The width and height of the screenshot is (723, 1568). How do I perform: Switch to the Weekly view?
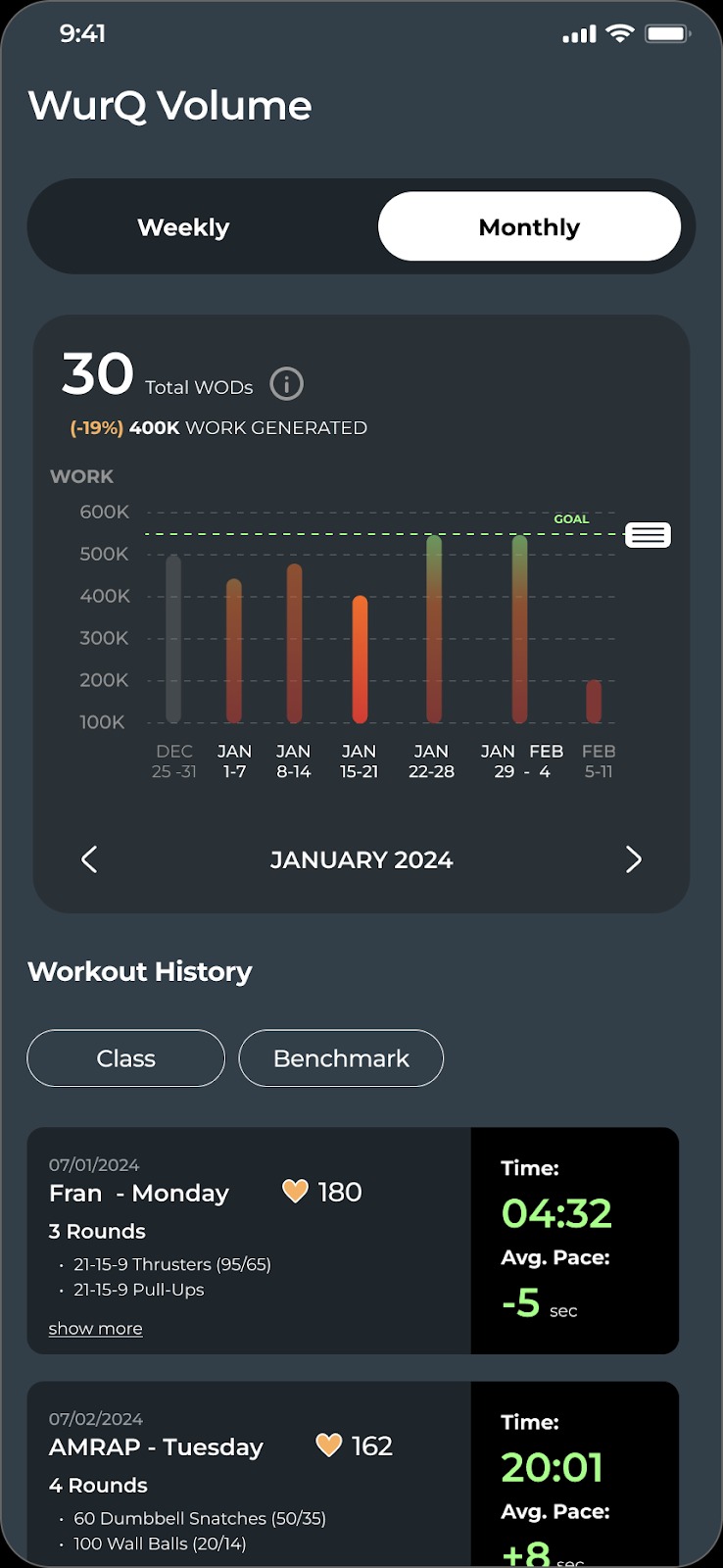[x=183, y=227]
